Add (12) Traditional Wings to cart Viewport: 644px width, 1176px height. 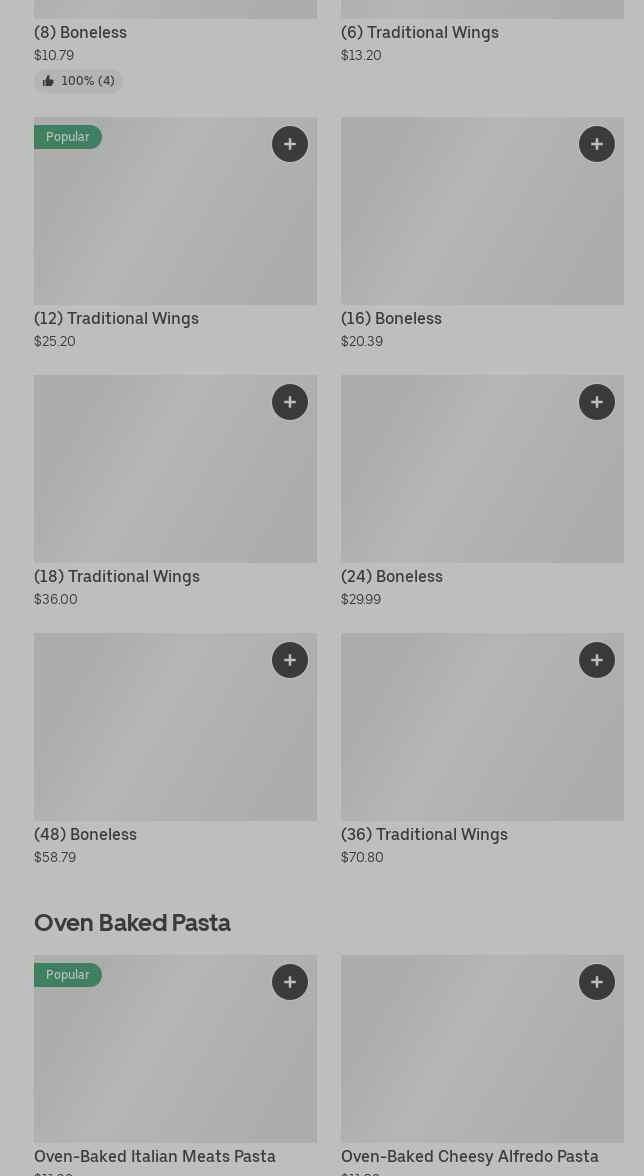click(290, 144)
